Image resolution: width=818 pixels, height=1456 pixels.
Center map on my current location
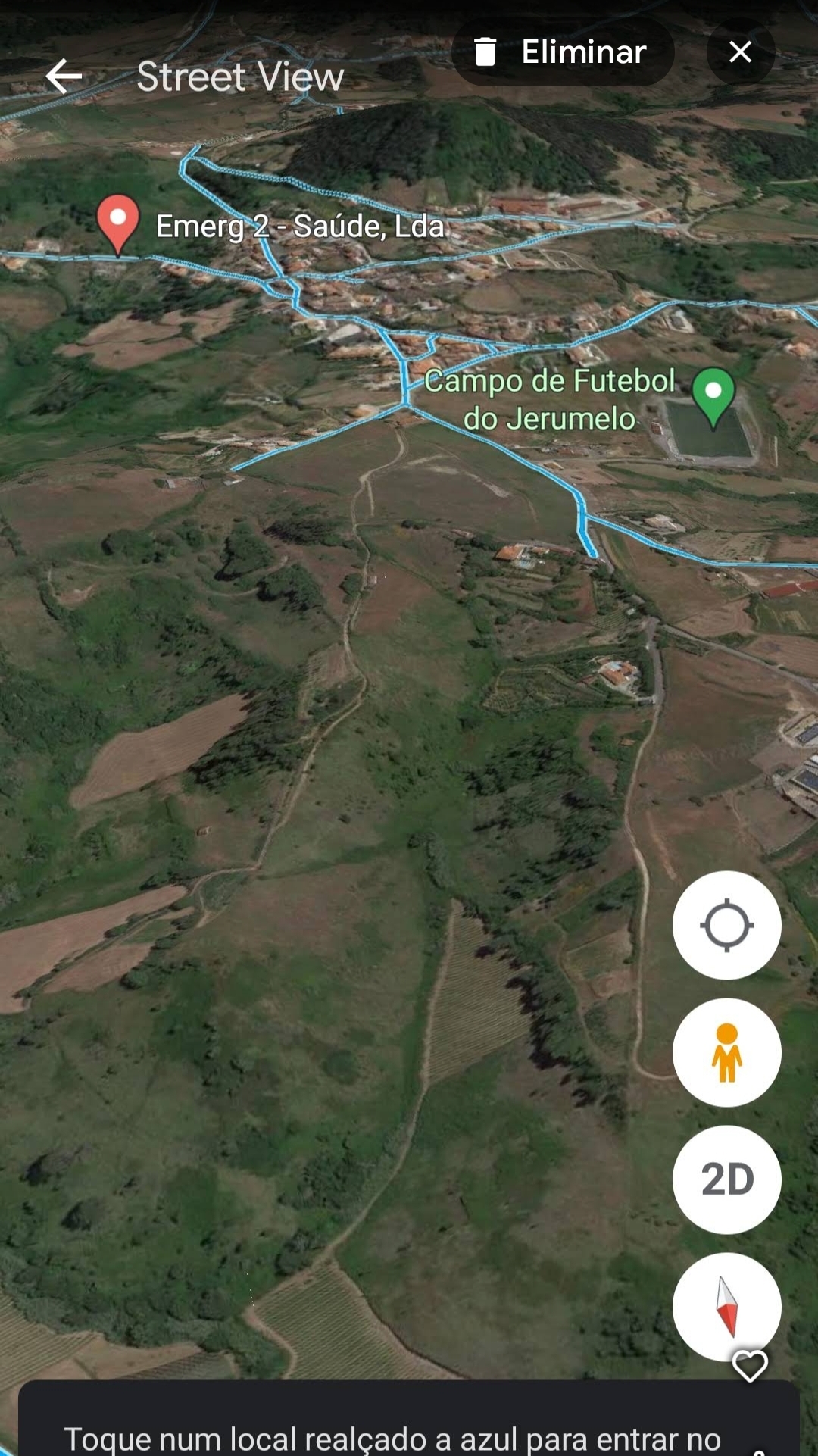(726, 925)
